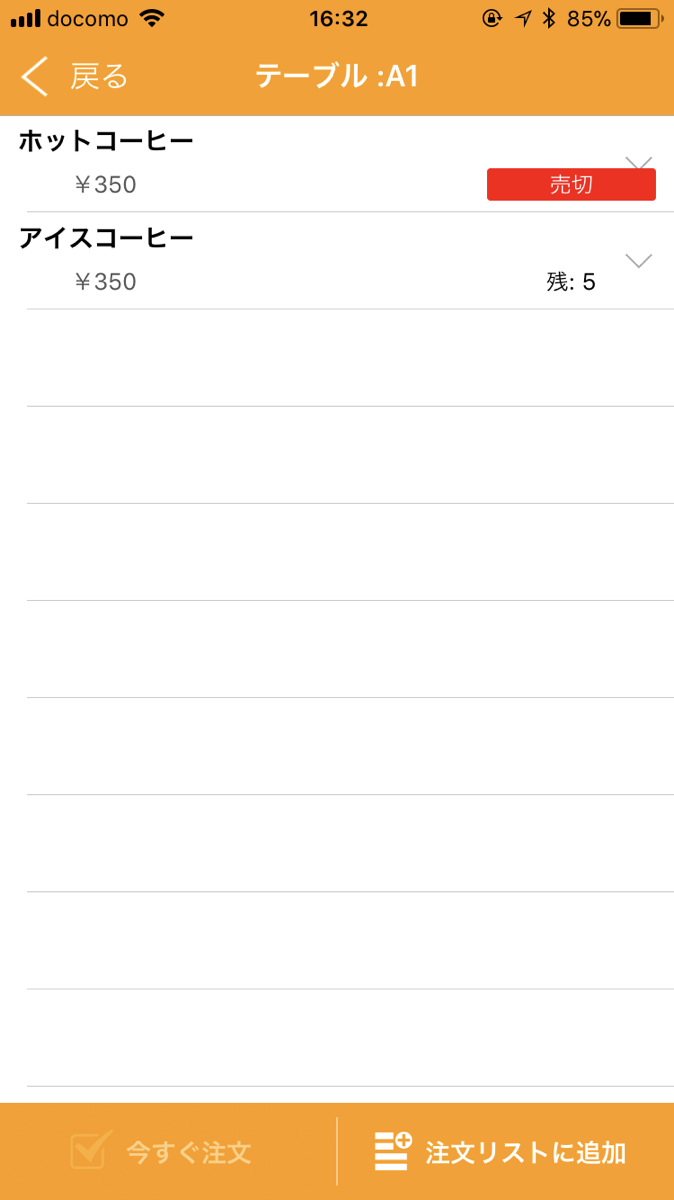Select the アイスコーヒー item row
Image resolution: width=674 pixels, height=1200 pixels.
point(337,261)
